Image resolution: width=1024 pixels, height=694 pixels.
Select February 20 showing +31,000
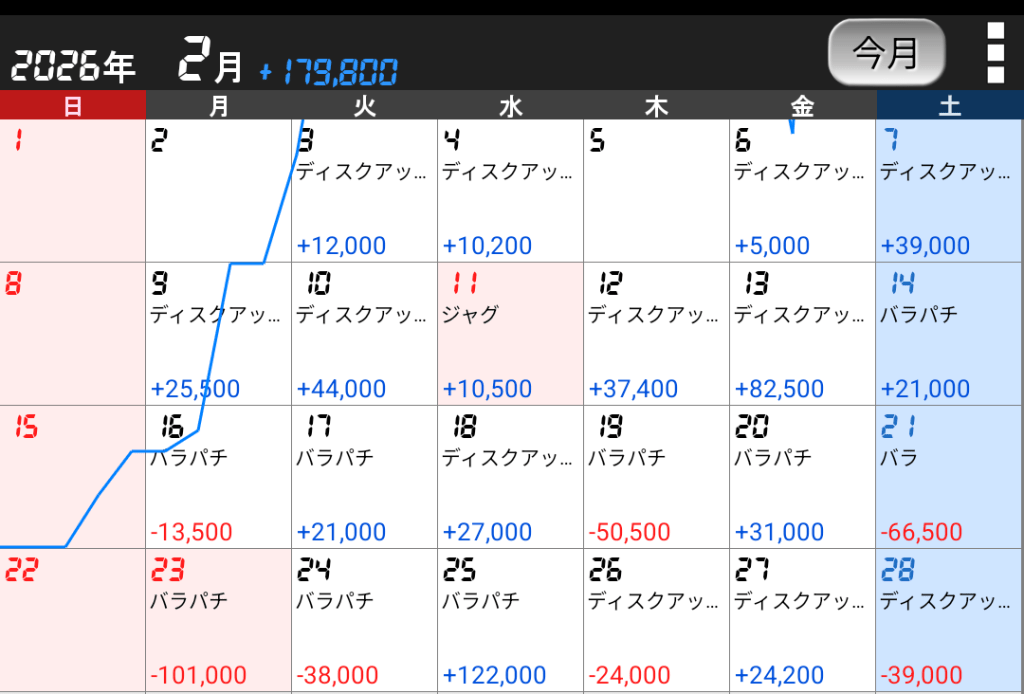(x=802, y=477)
